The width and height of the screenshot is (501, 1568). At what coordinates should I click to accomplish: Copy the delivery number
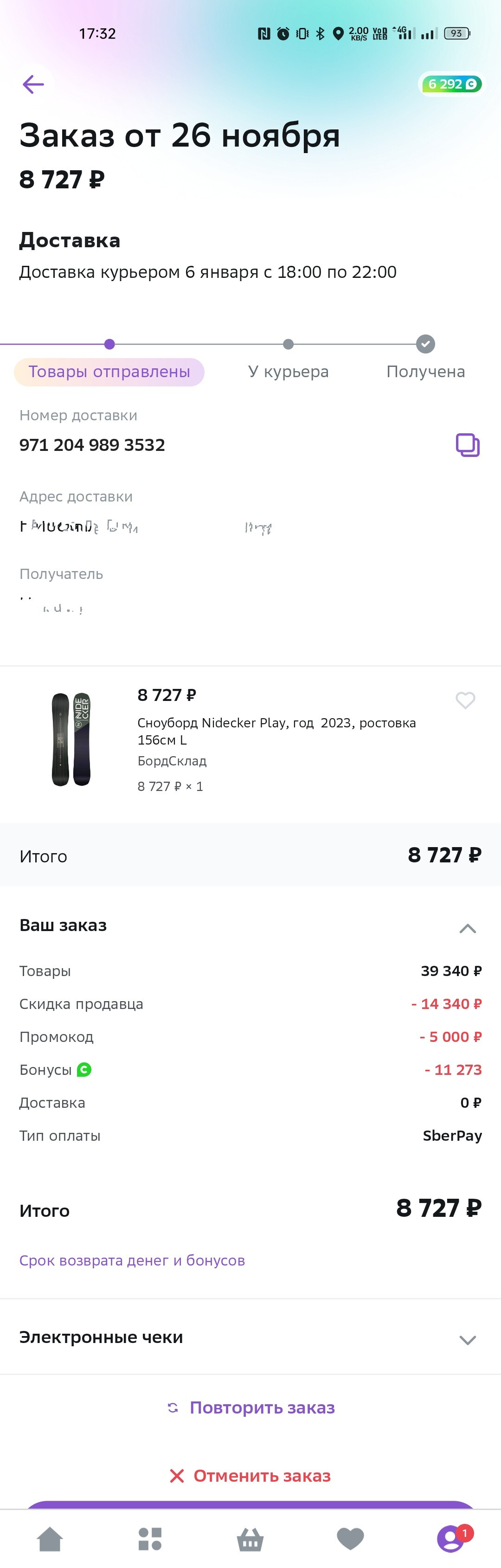[x=468, y=445]
